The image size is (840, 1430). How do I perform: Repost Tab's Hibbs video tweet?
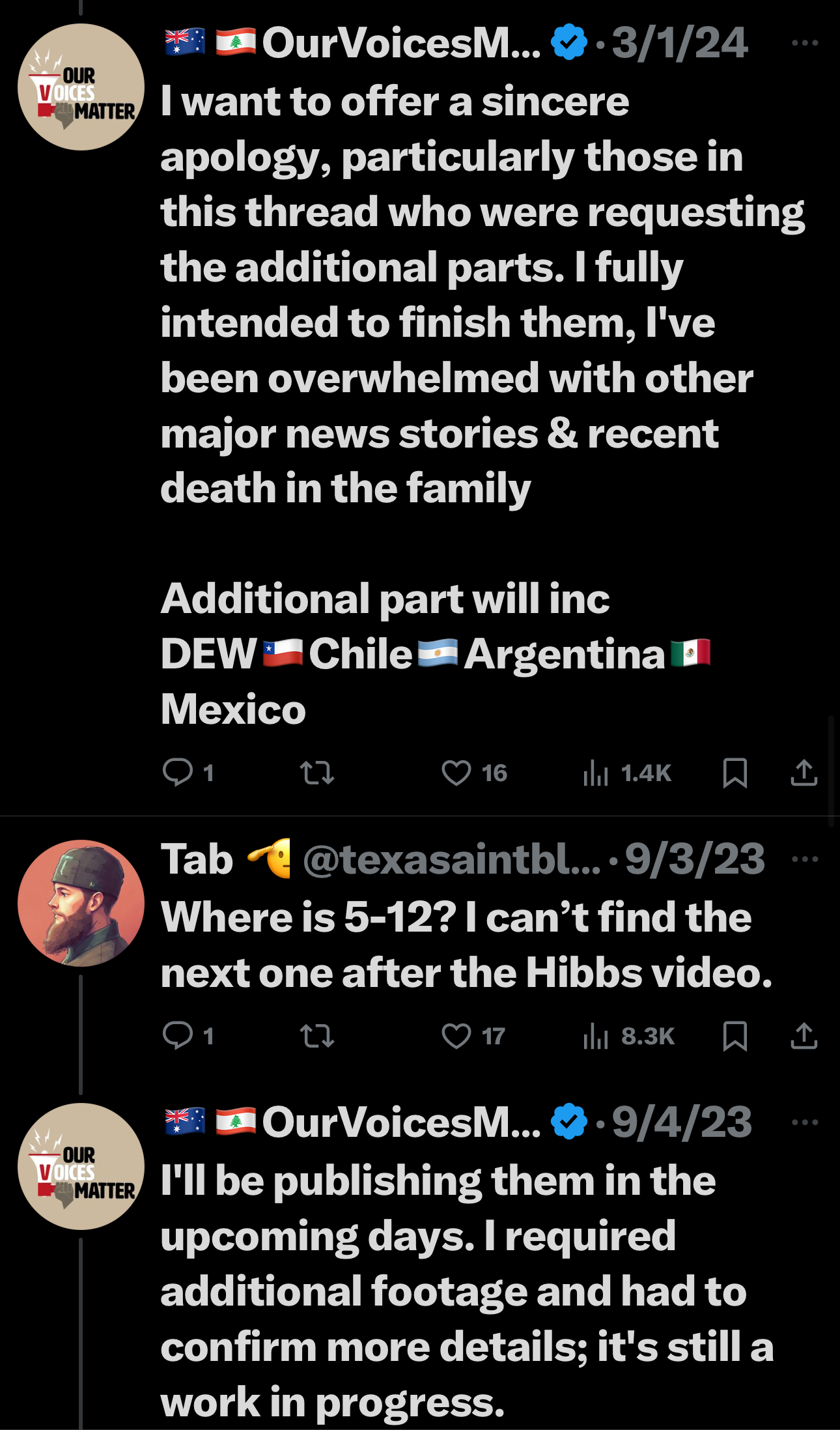(x=317, y=1037)
